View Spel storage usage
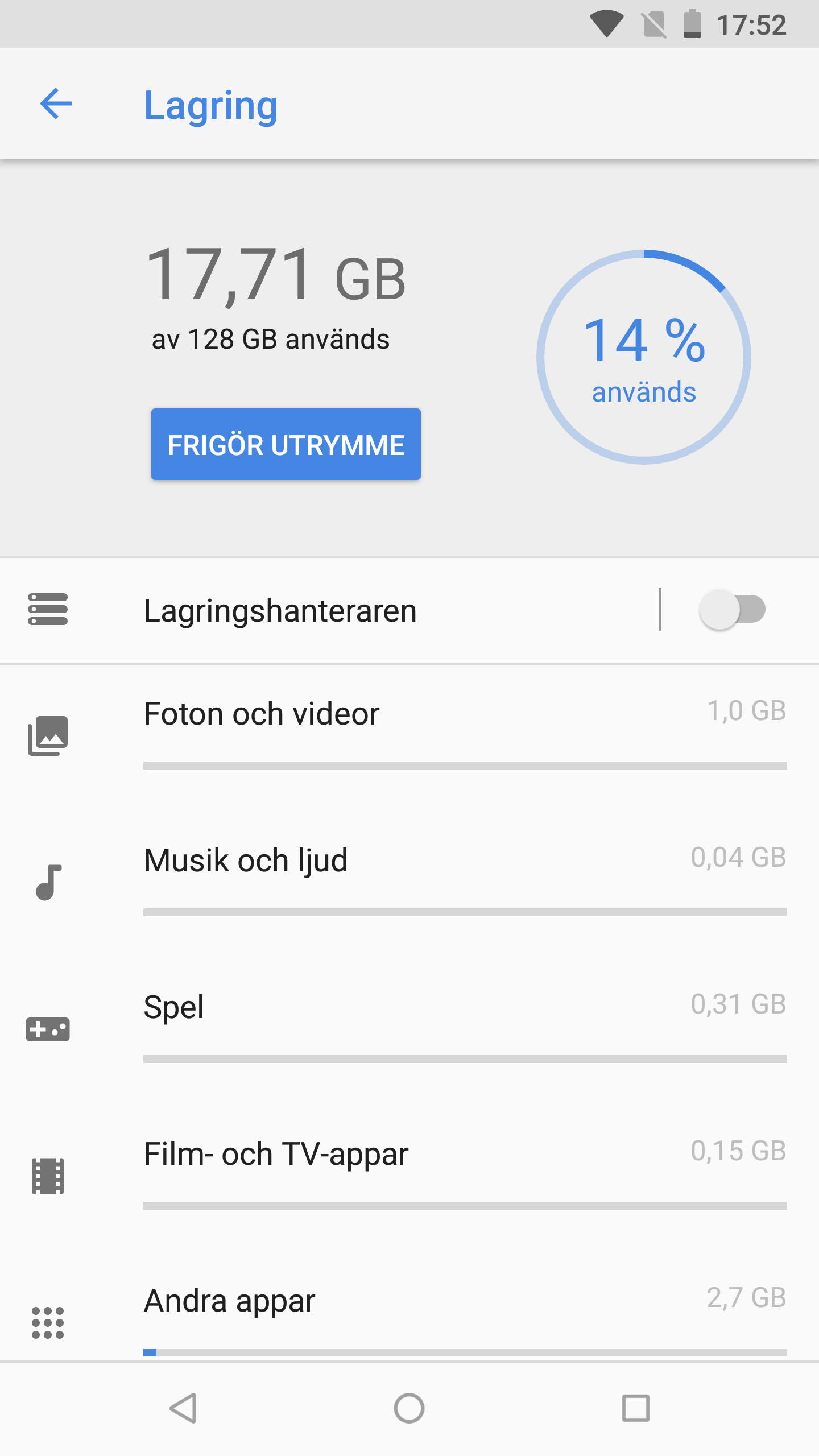Image resolution: width=819 pixels, height=1456 pixels. [409, 1028]
